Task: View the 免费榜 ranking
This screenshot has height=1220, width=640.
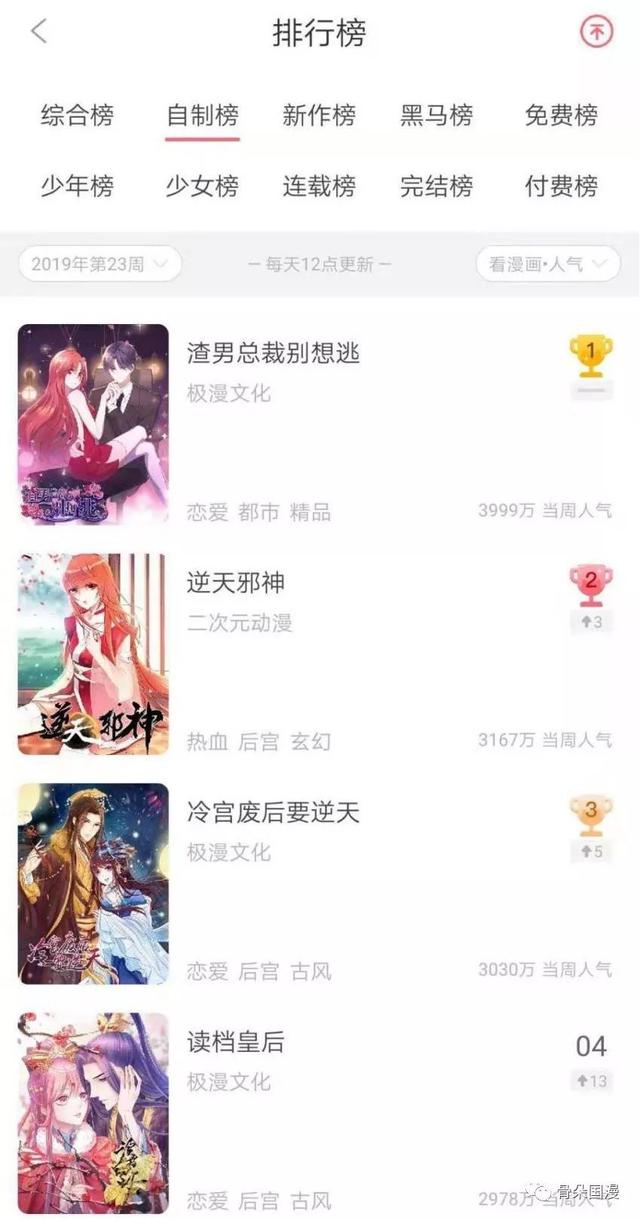Action: [x=560, y=116]
